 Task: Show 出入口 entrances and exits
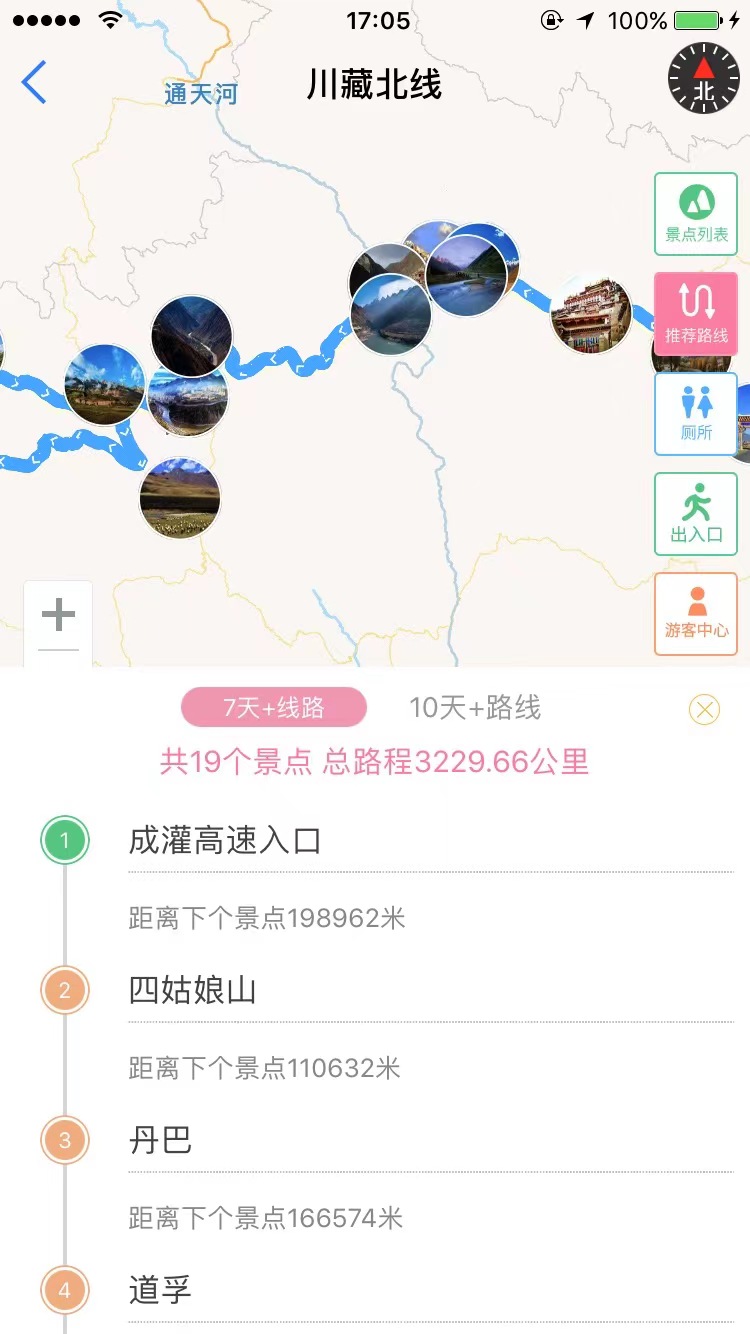[696, 513]
